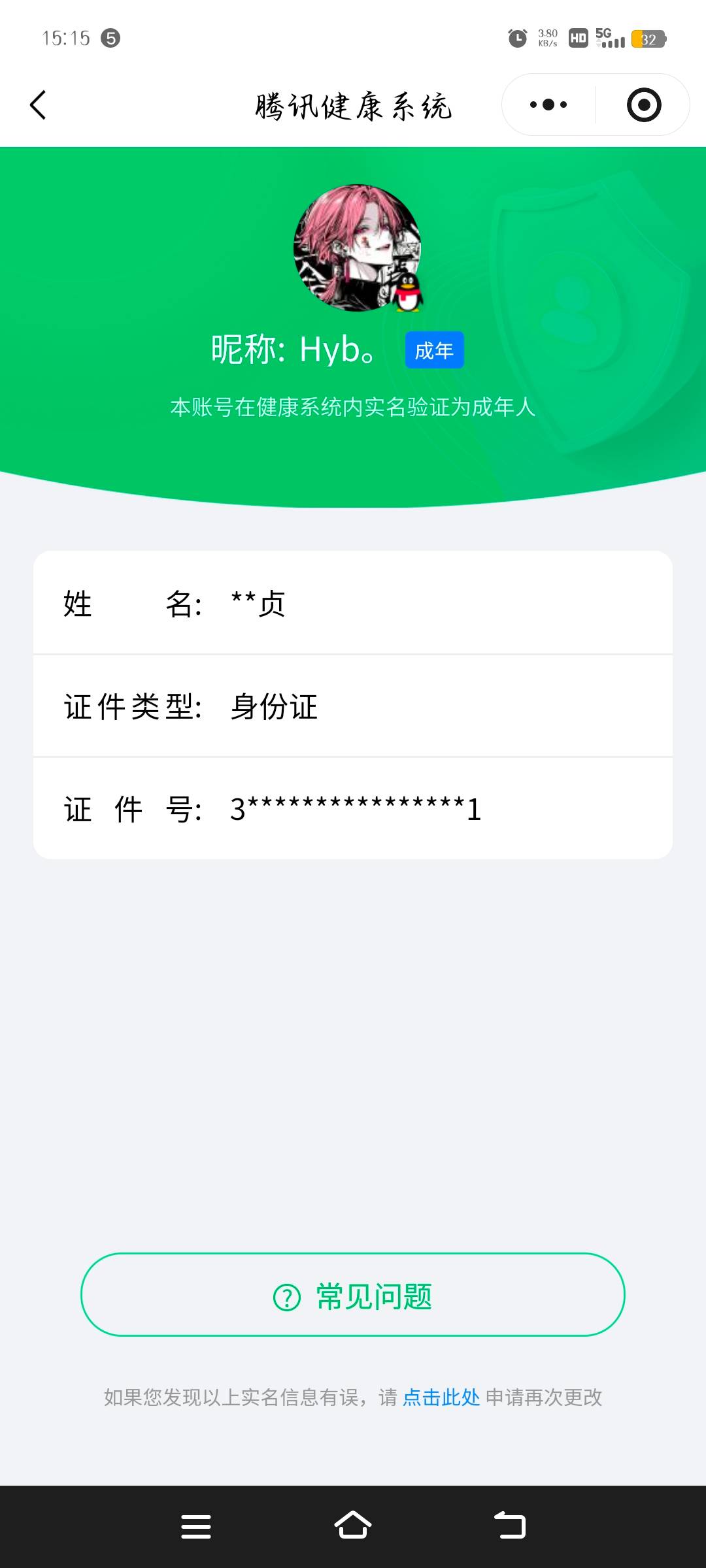The height and width of the screenshot is (1568, 706).
Task: Go back from the 腾讯健康系统 page
Action: pyautogui.click(x=39, y=105)
